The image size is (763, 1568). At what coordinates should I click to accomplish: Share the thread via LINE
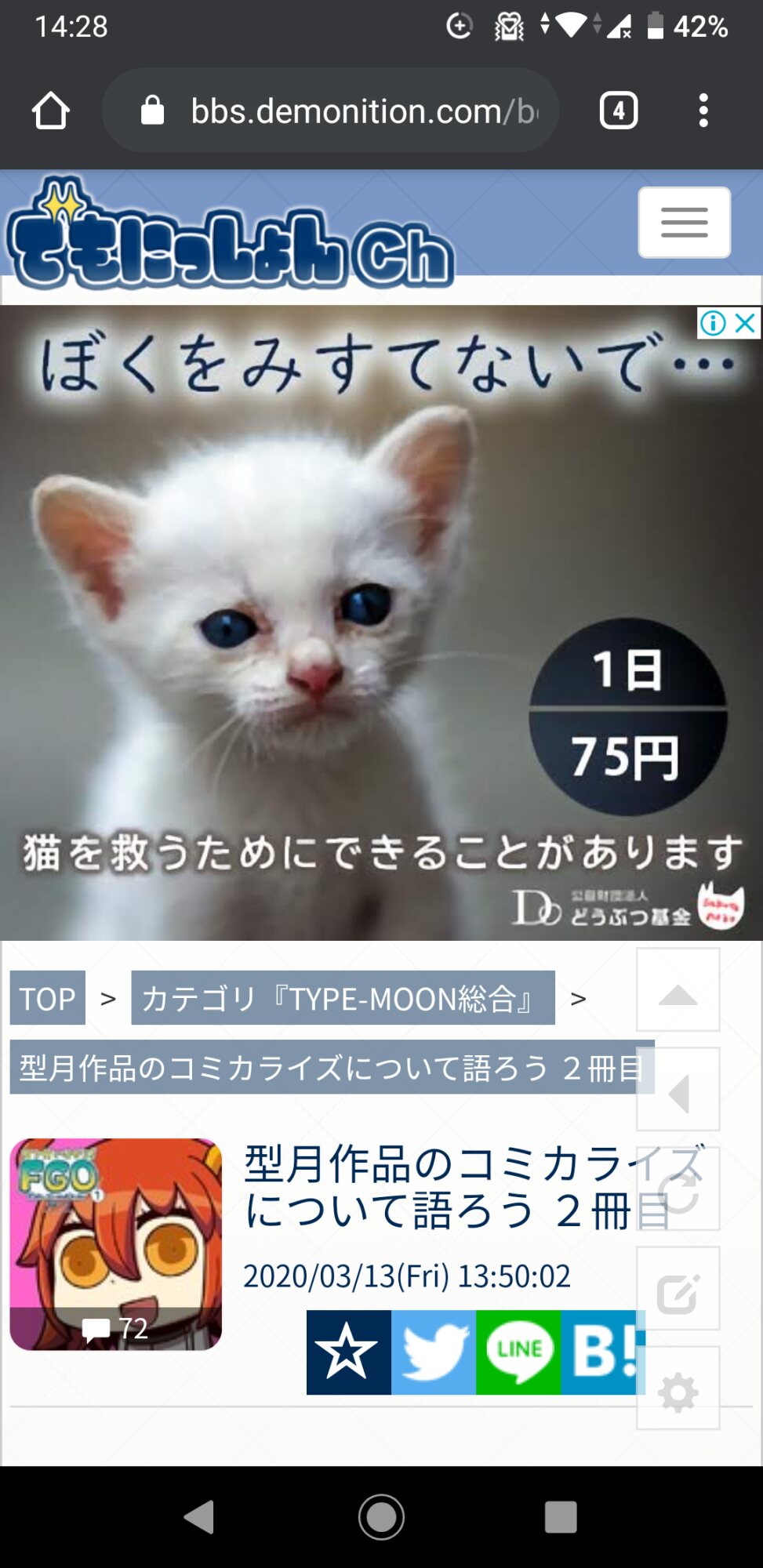coord(518,1352)
